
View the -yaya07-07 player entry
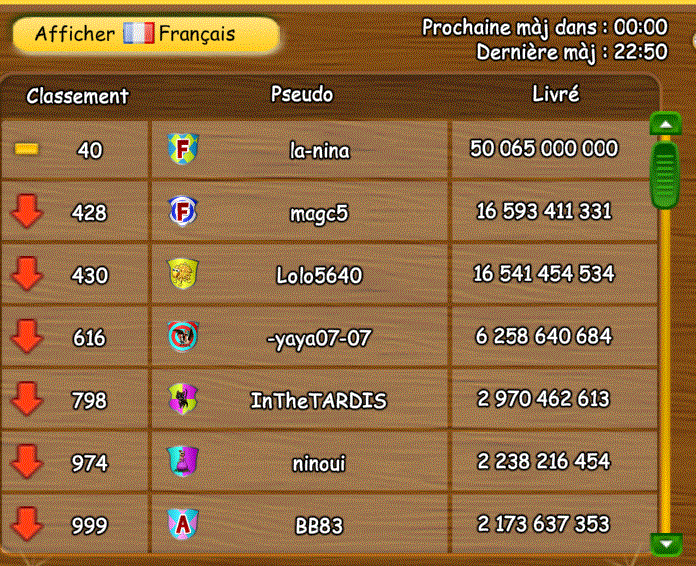[319, 338]
